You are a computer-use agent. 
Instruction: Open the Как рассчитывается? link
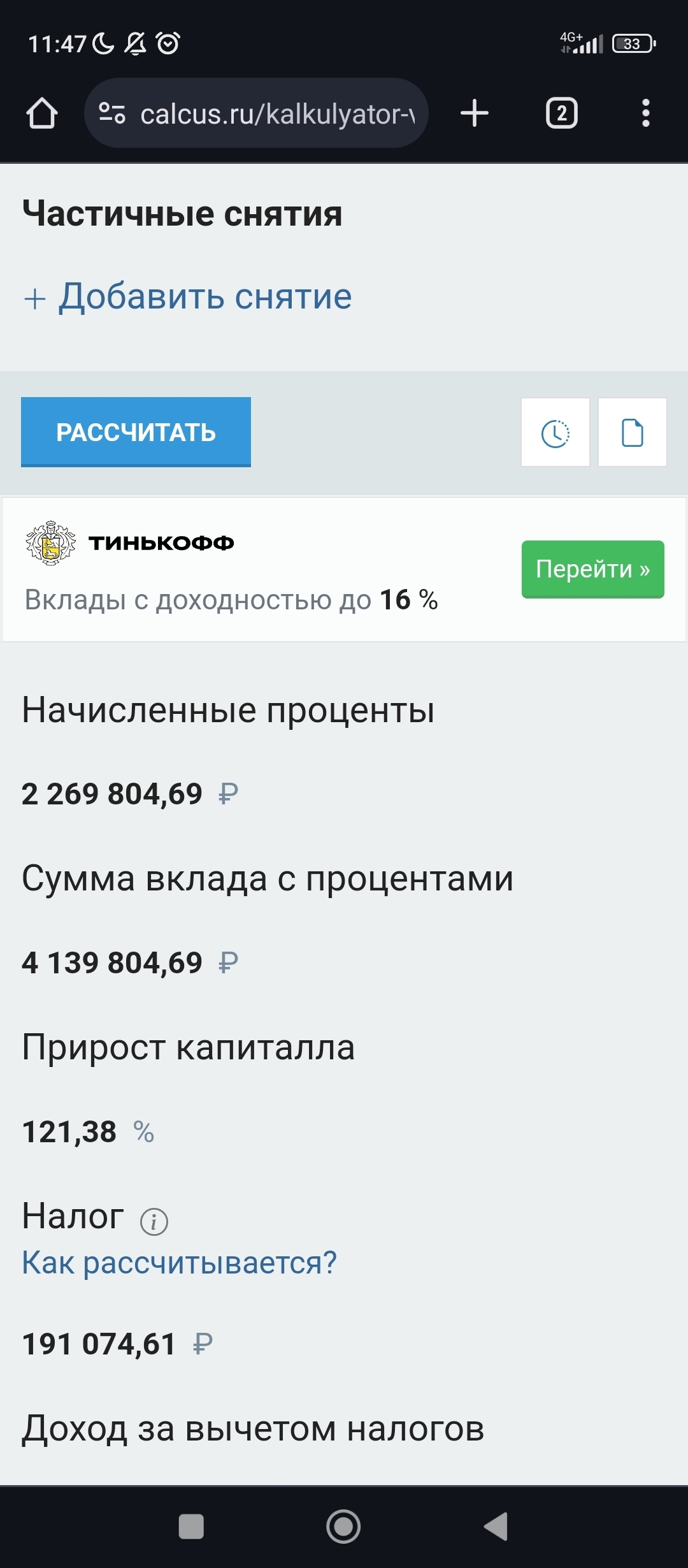179,1263
